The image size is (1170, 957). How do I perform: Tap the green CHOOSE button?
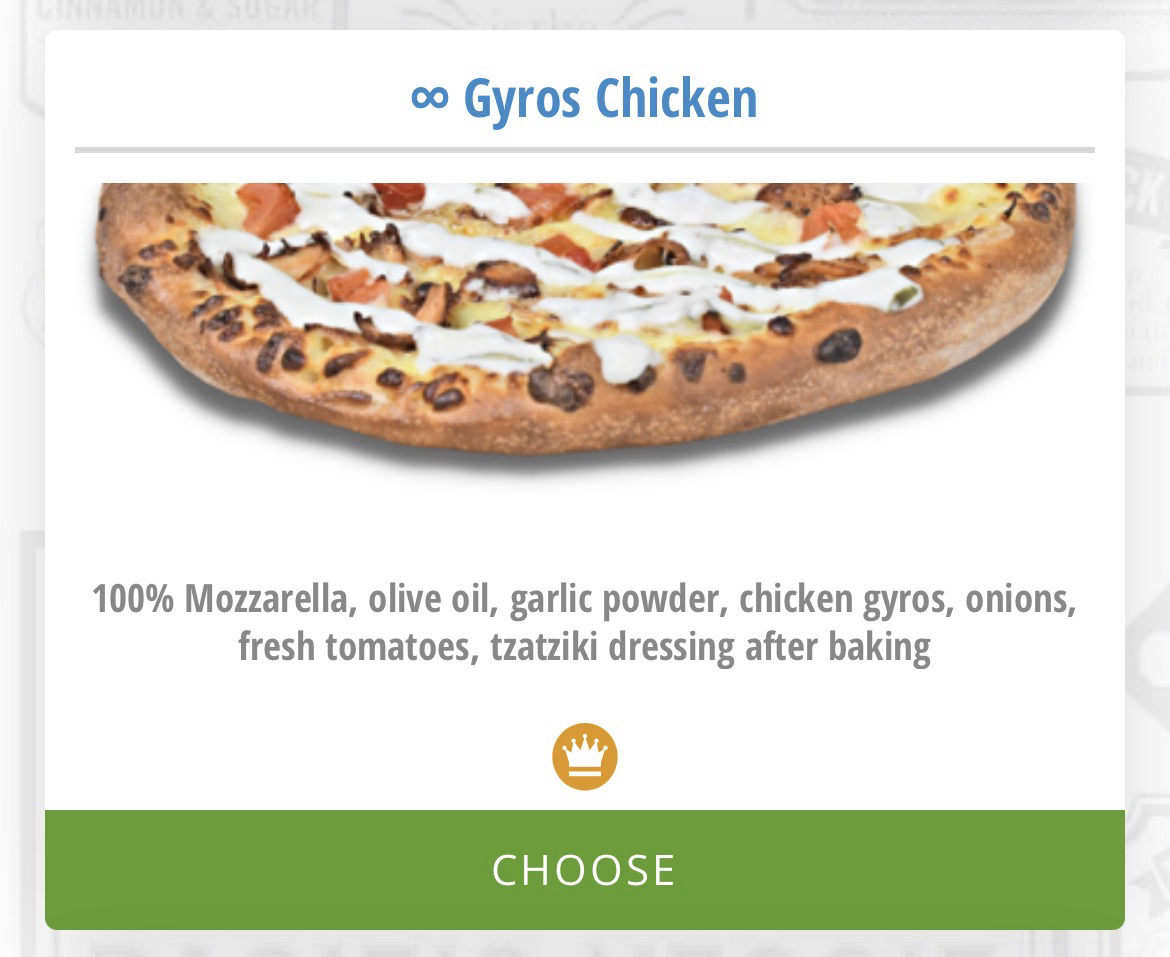584,869
